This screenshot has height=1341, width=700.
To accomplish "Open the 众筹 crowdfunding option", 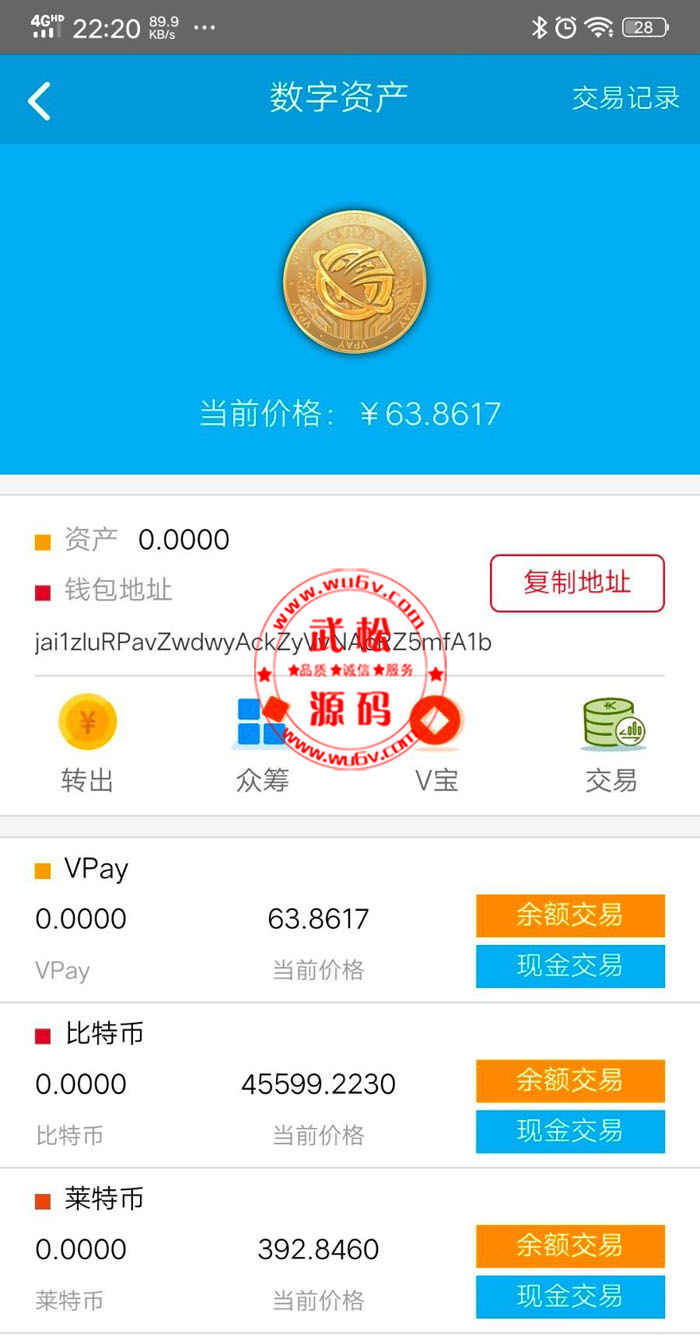I will [x=262, y=744].
